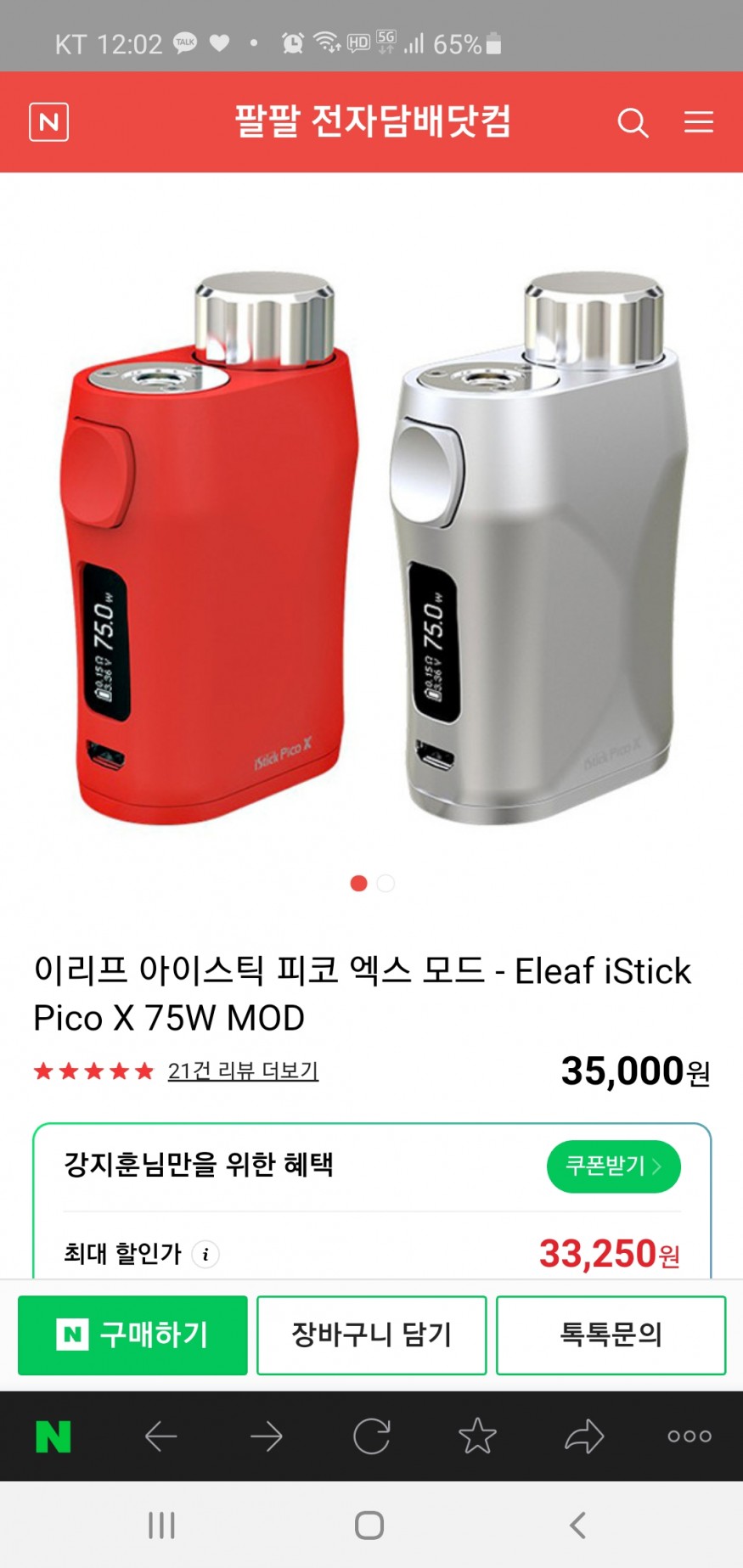743x1568 pixels.
Task: Open the hamburger menu
Action: pos(698,122)
